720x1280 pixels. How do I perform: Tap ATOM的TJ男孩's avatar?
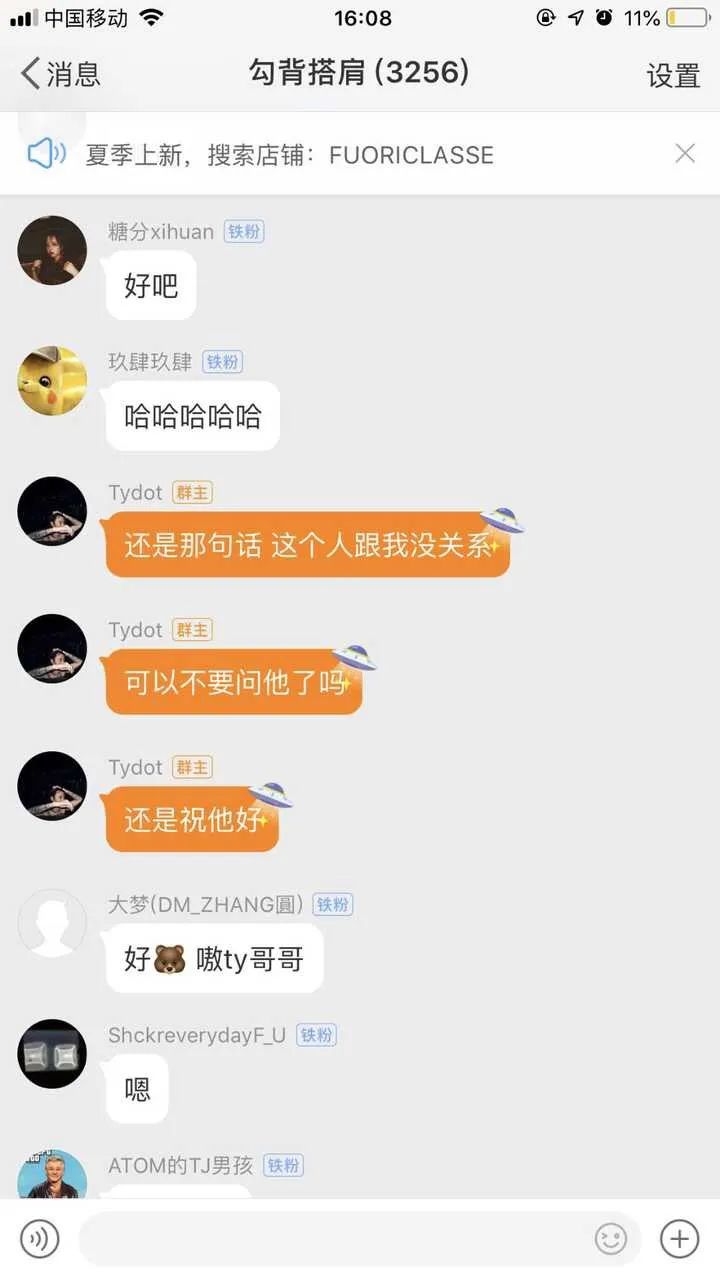[x=52, y=1180]
